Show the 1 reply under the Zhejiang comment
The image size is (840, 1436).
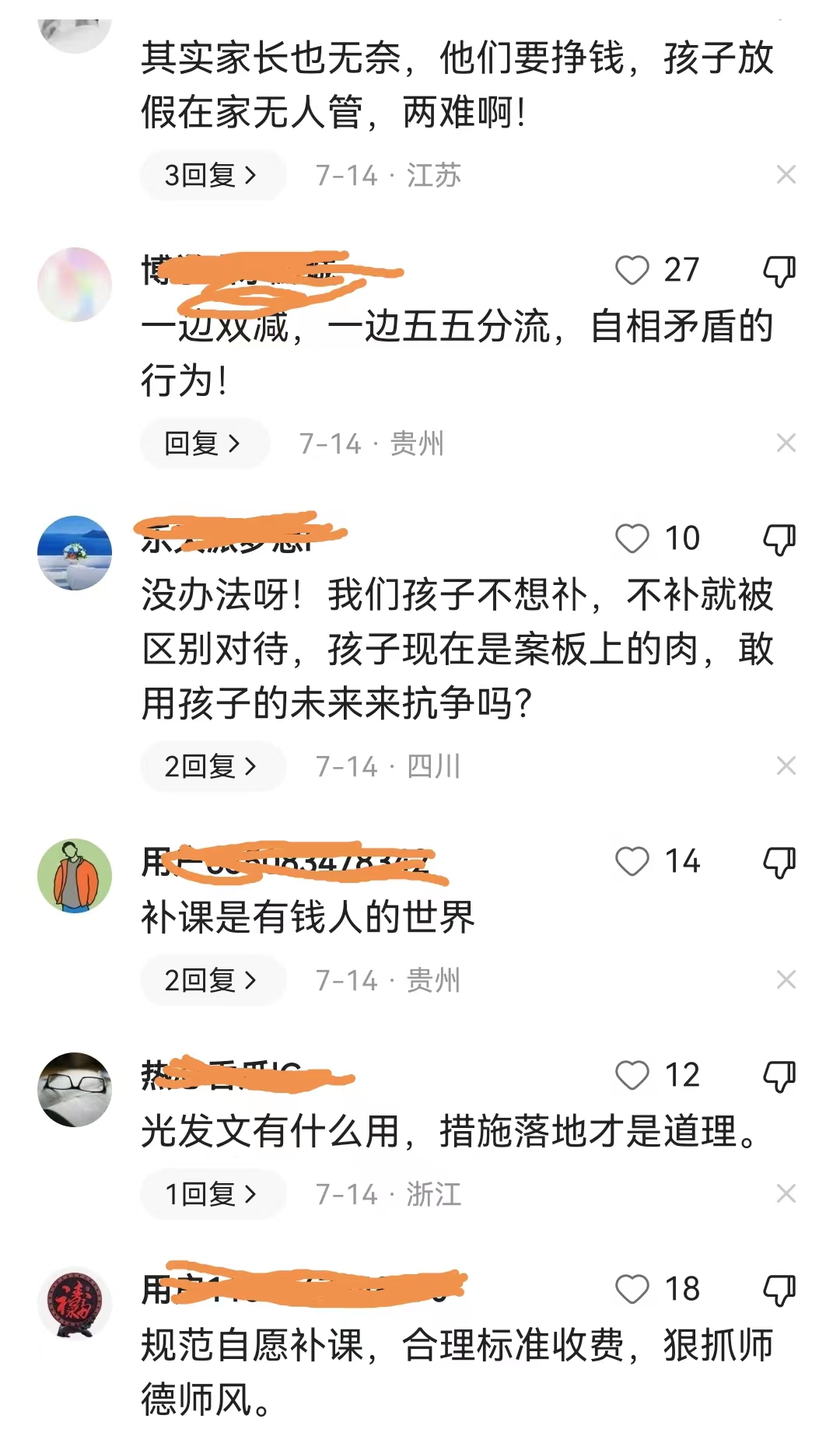pos(213,1194)
